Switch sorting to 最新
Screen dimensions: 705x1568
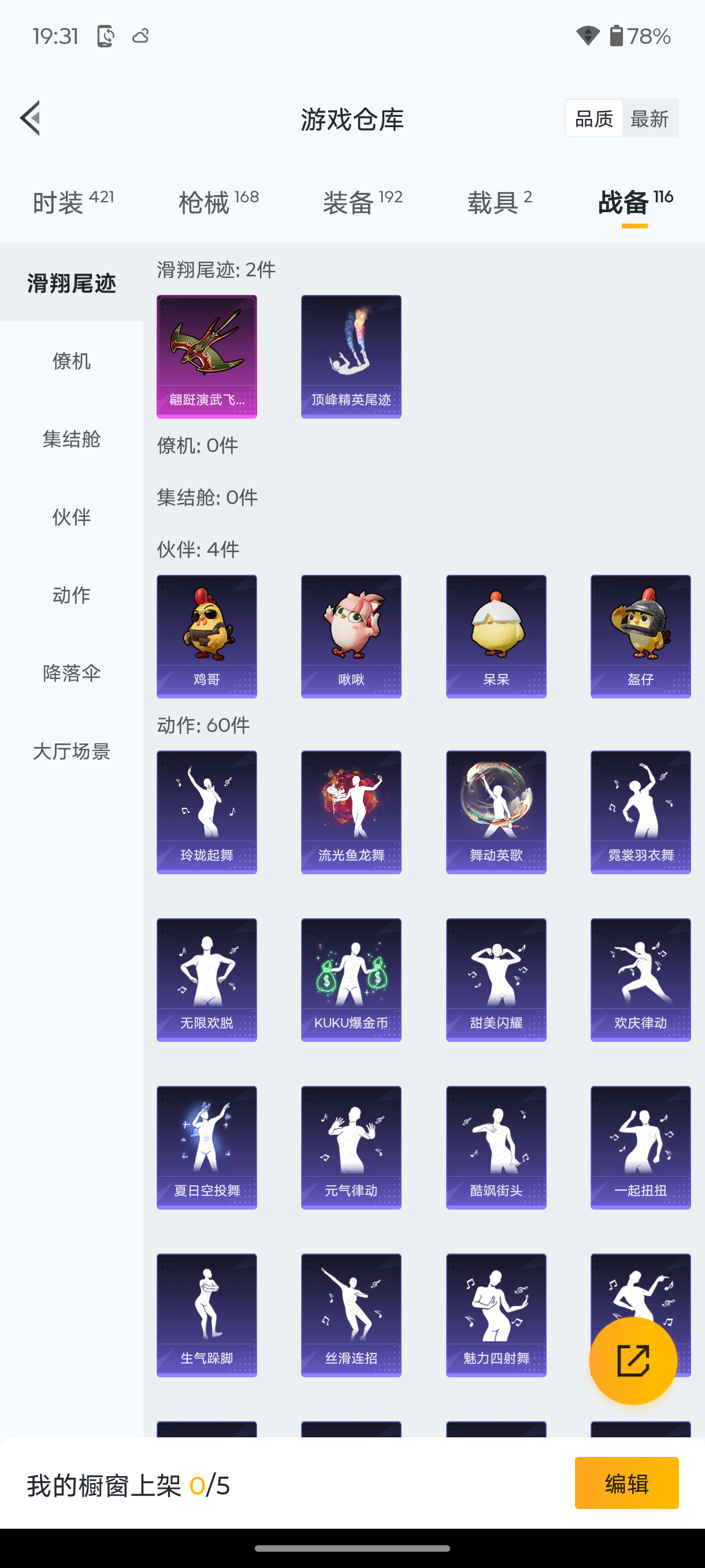pyautogui.click(x=650, y=117)
